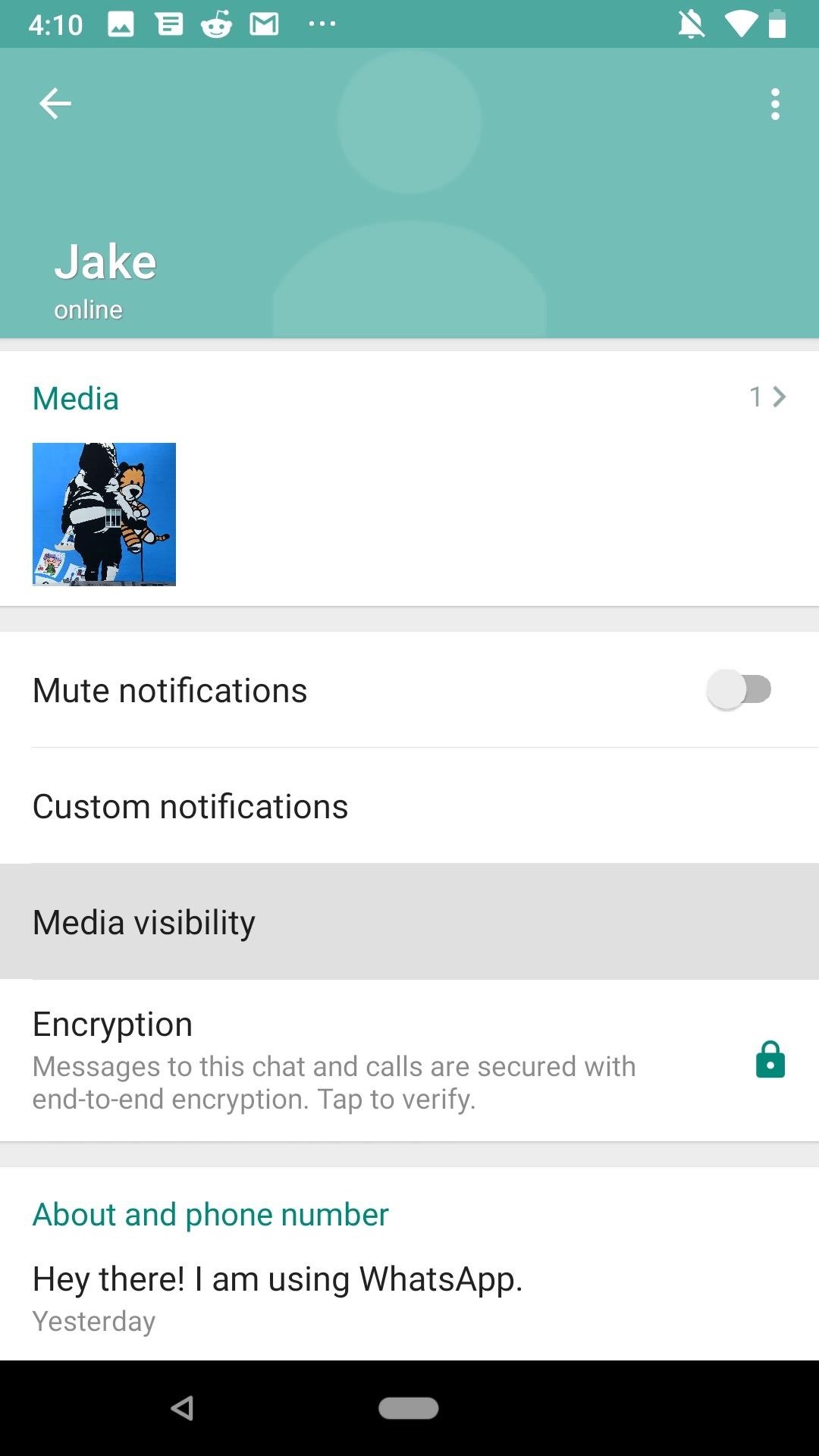Tap the ellipsis notification indicator
This screenshot has width=819, height=1456.
click(x=322, y=24)
